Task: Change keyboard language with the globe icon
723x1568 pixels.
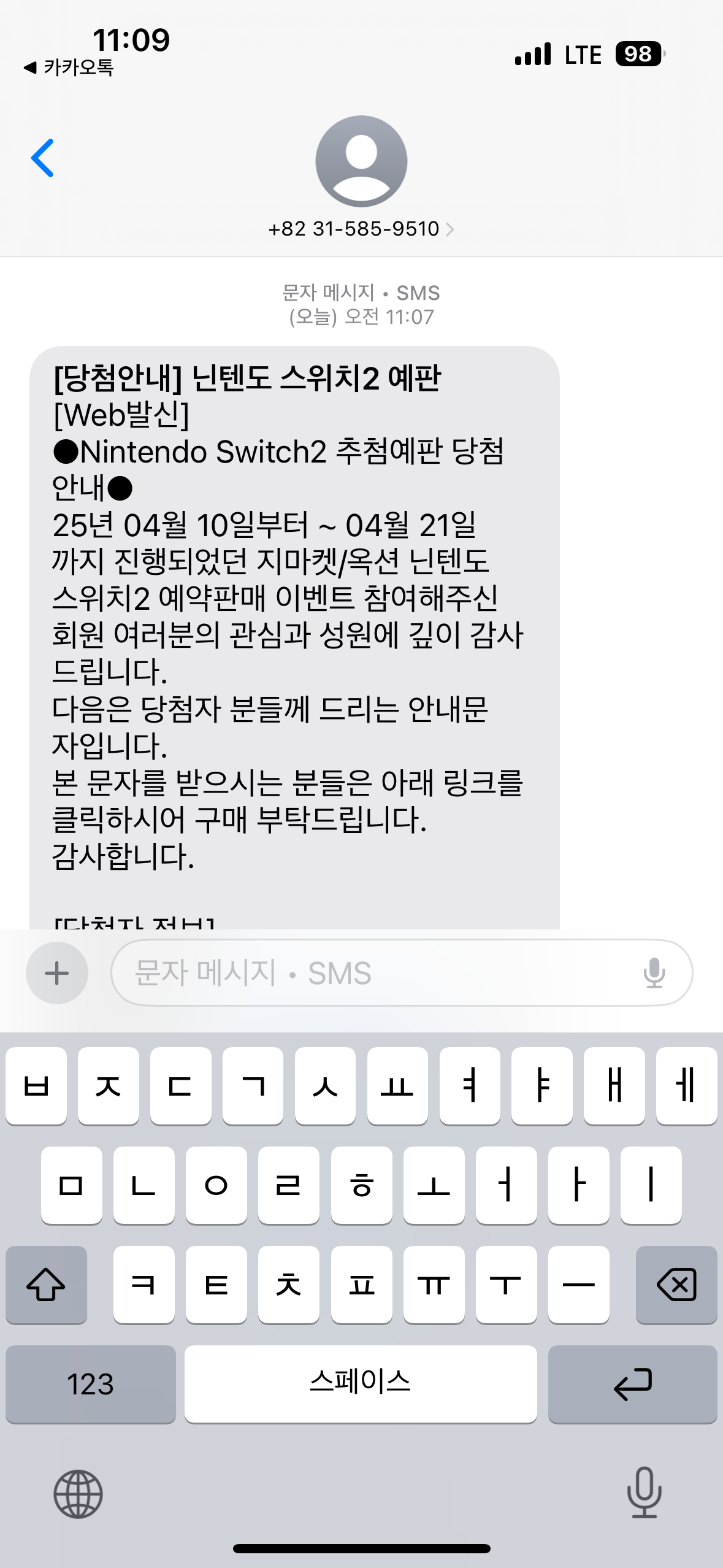Action: (x=78, y=1494)
